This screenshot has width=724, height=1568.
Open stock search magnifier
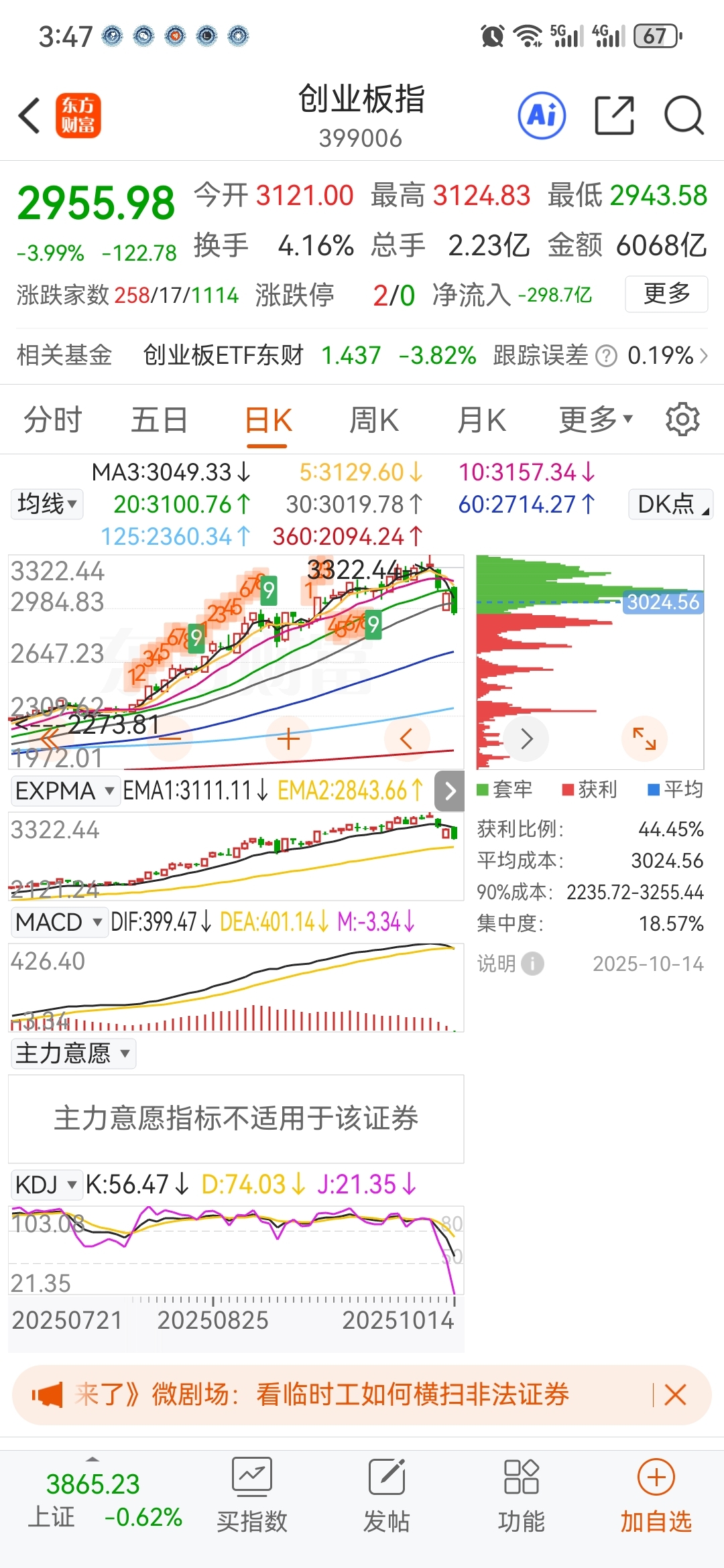click(683, 115)
